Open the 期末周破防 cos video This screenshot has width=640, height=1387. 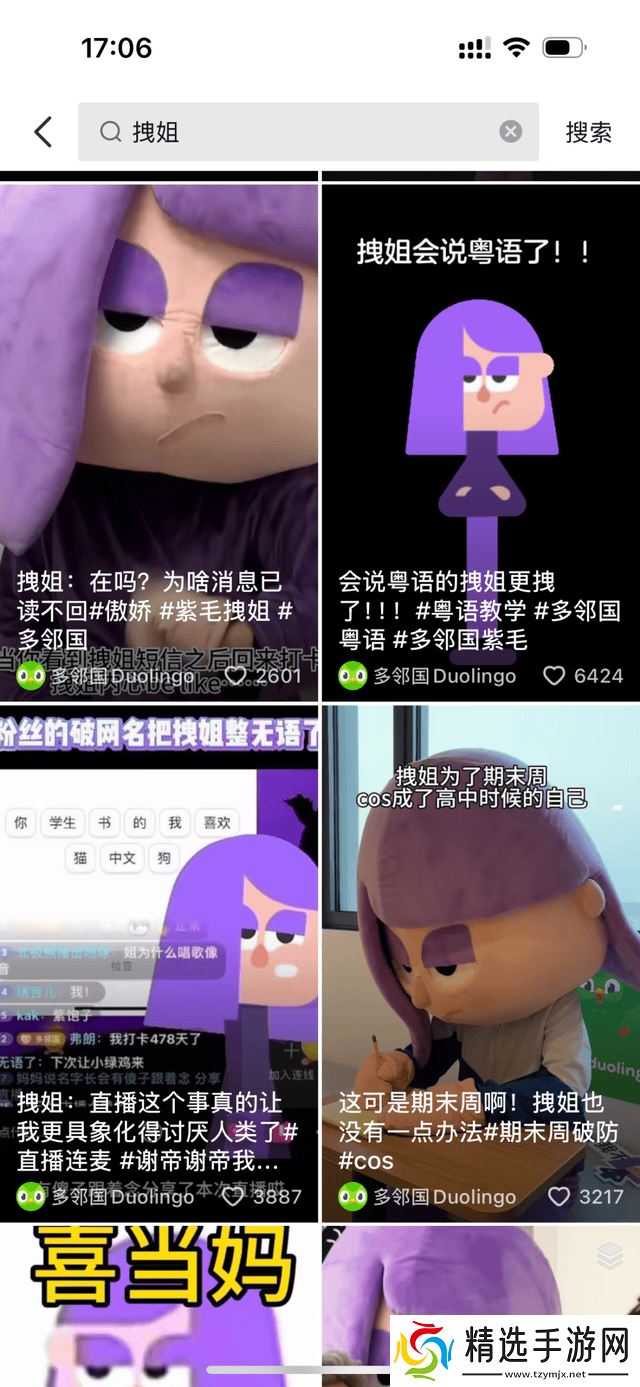pyautogui.click(x=480, y=920)
